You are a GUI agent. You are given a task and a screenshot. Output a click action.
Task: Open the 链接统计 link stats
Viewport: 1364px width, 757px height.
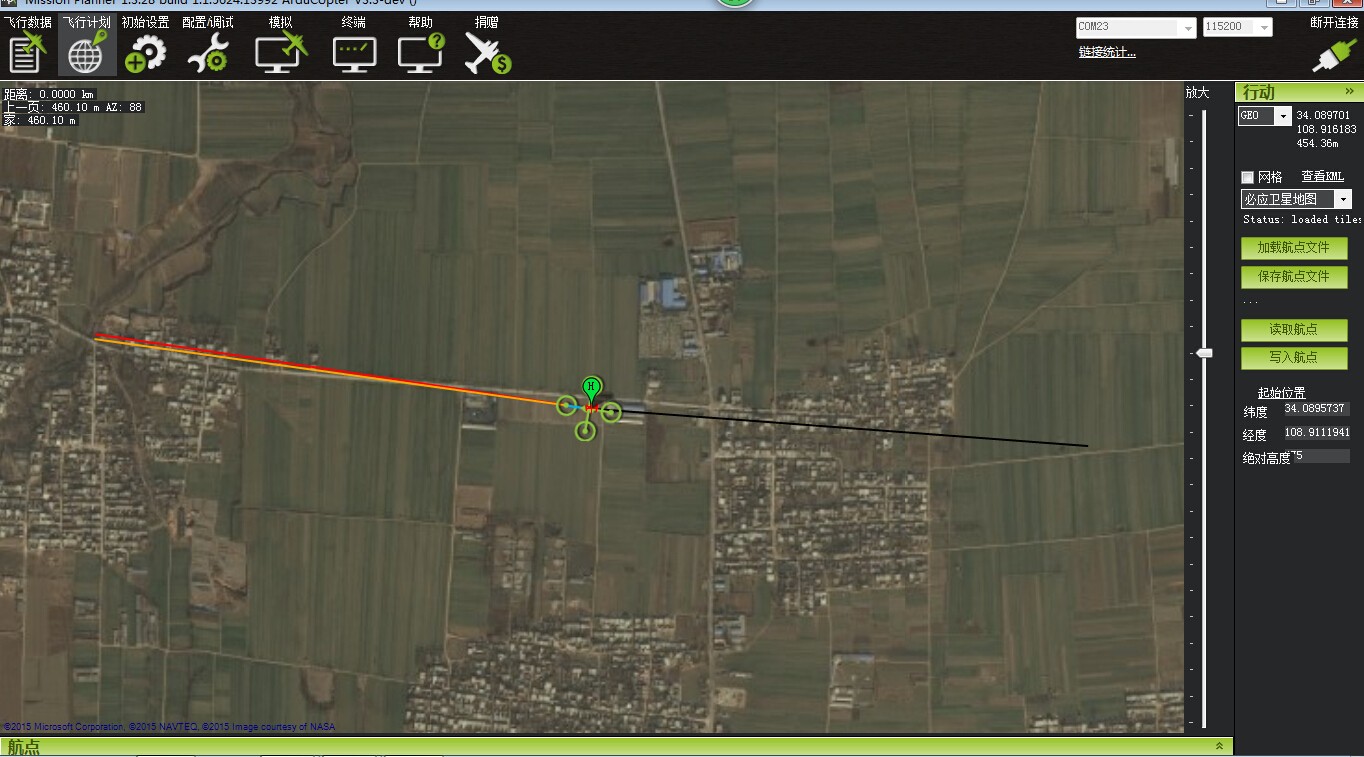(1107, 53)
